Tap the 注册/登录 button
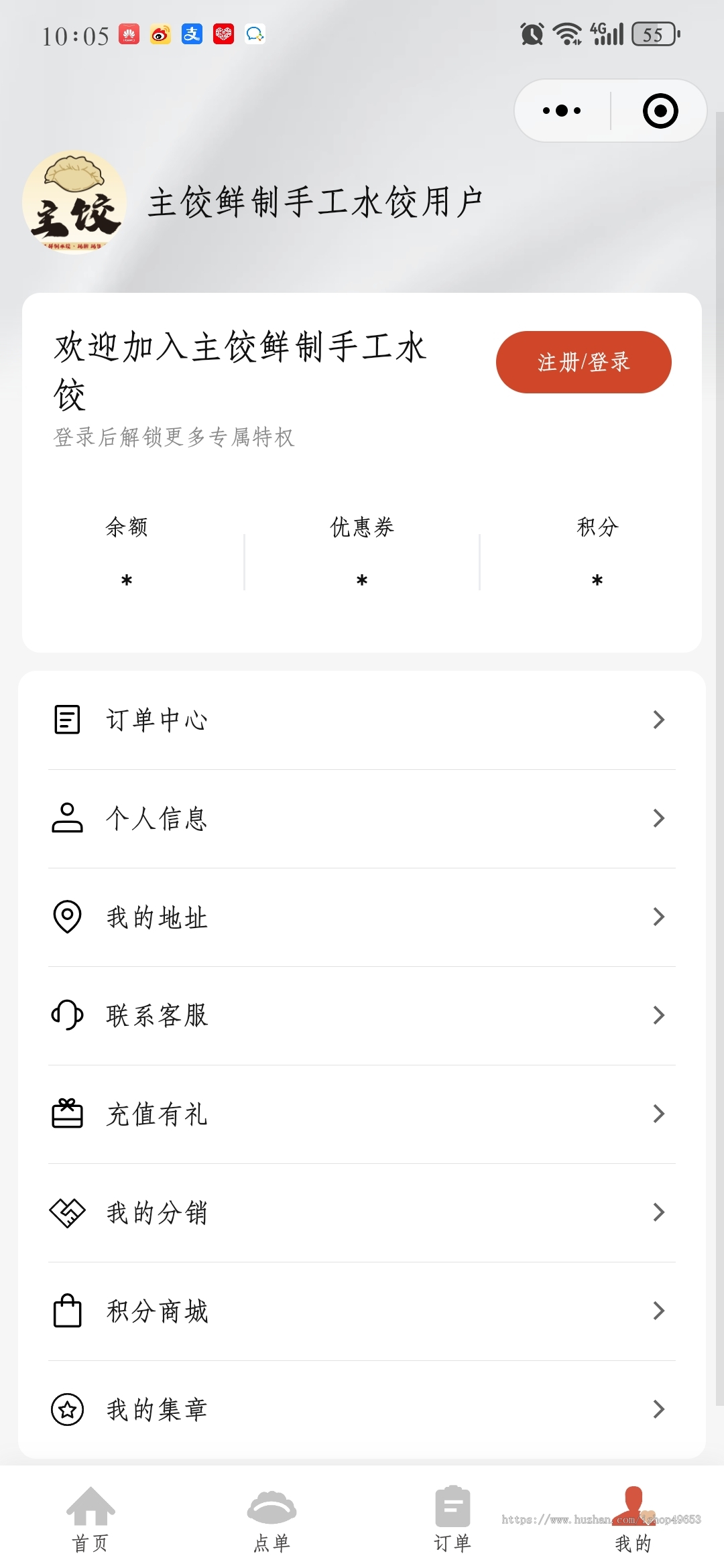This screenshot has width=724, height=1568. 583,362
